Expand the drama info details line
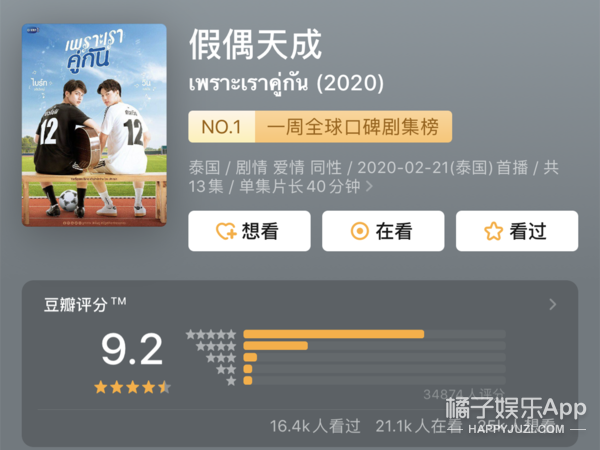600x450 pixels. click(x=370, y=186)
